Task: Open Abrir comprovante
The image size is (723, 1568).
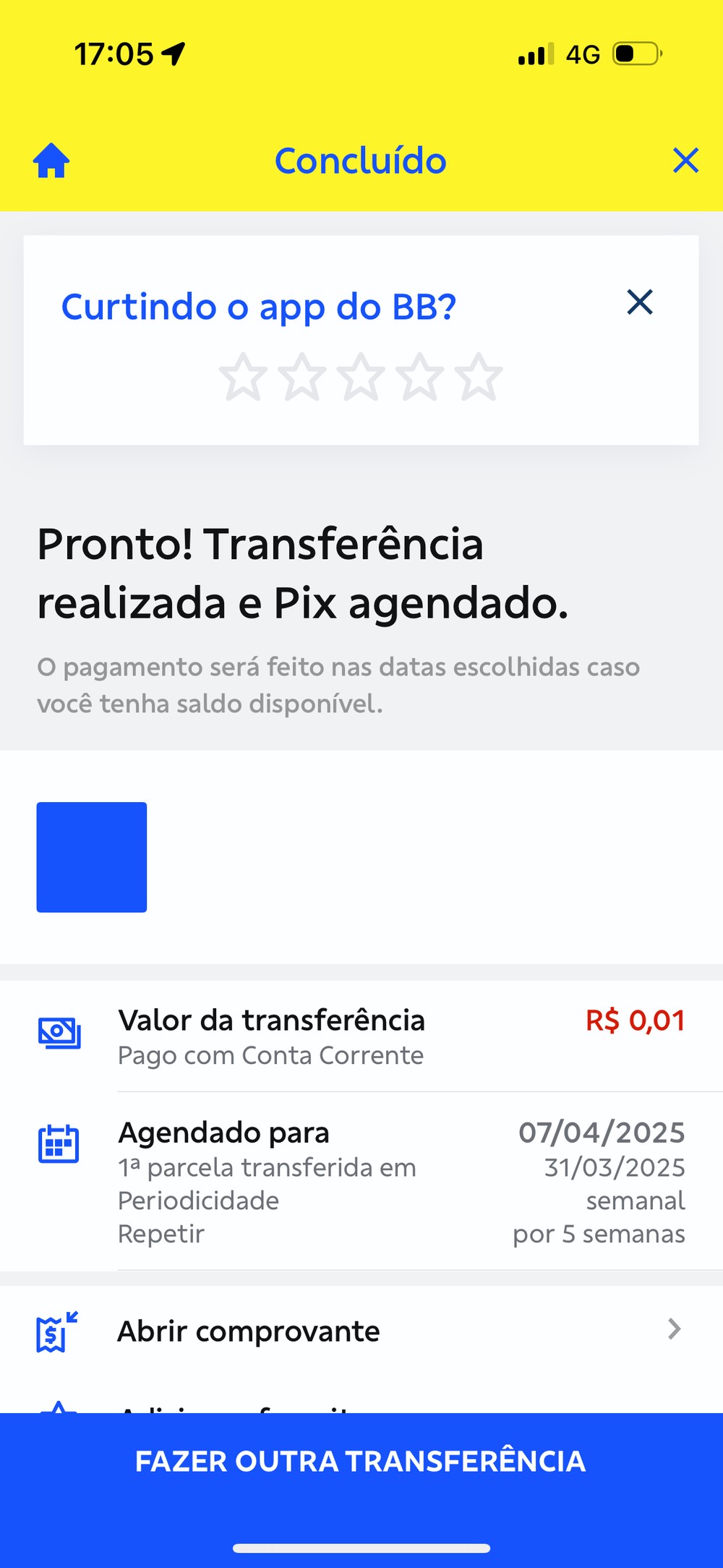Action: [361, 1331]
